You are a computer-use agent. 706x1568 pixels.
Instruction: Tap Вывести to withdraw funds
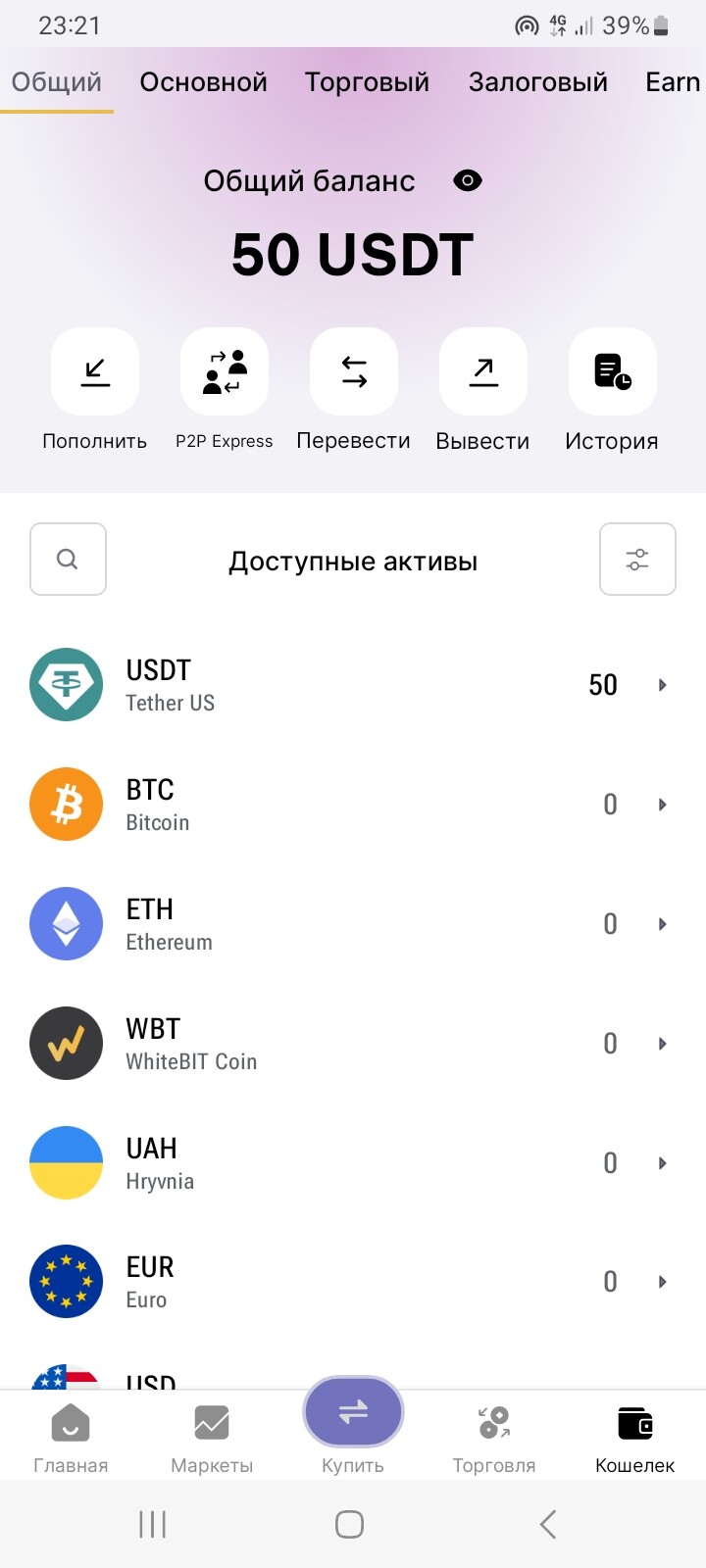click(483, 390)
